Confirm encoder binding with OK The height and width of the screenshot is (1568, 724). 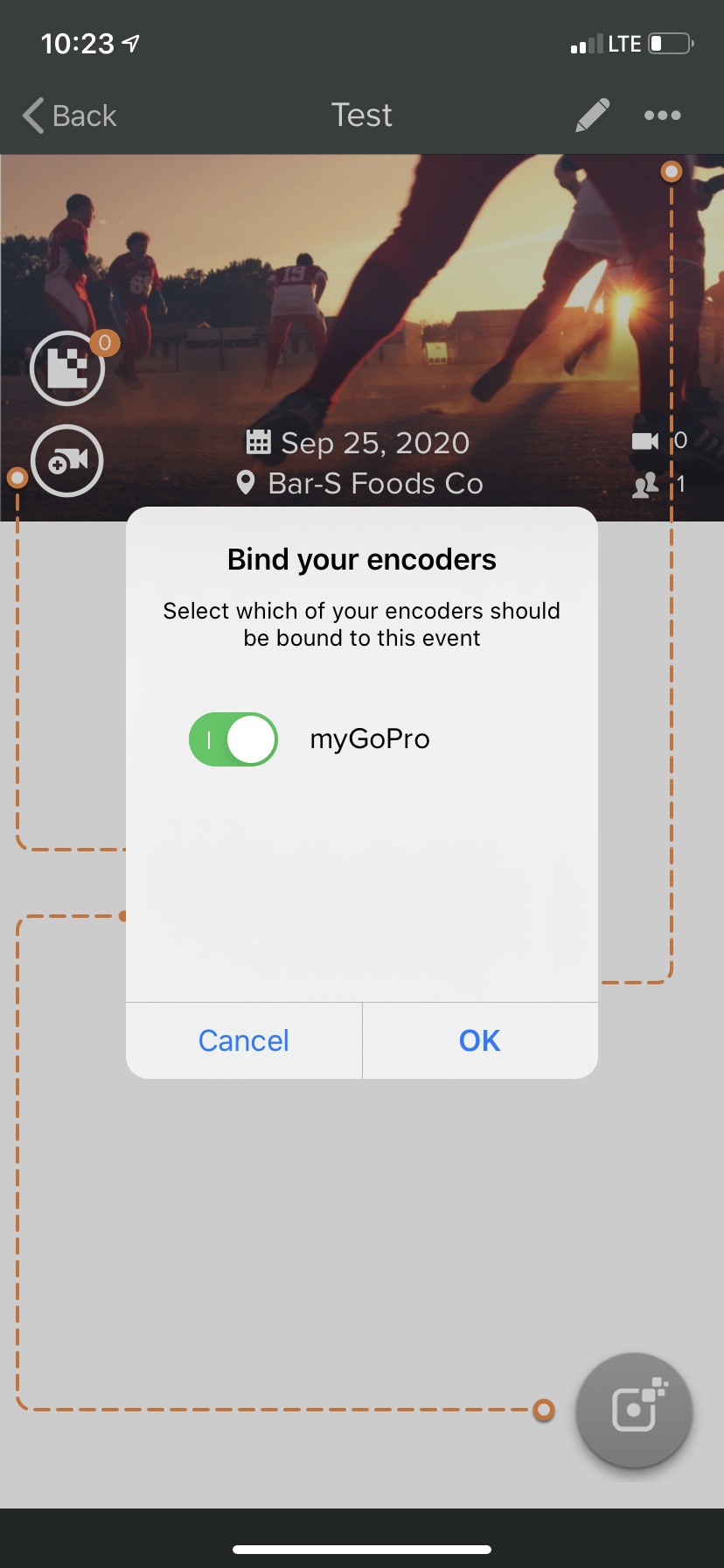coord(480,1040)
